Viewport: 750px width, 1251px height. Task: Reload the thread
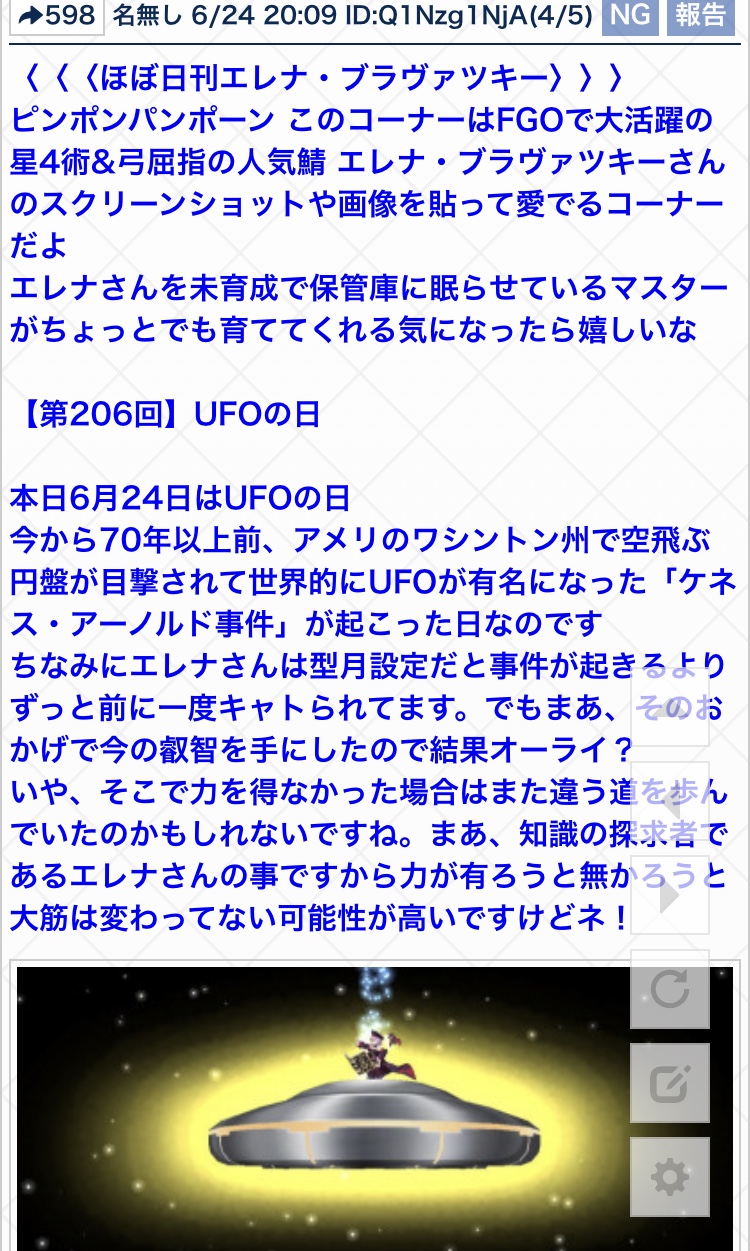point(669,990)
